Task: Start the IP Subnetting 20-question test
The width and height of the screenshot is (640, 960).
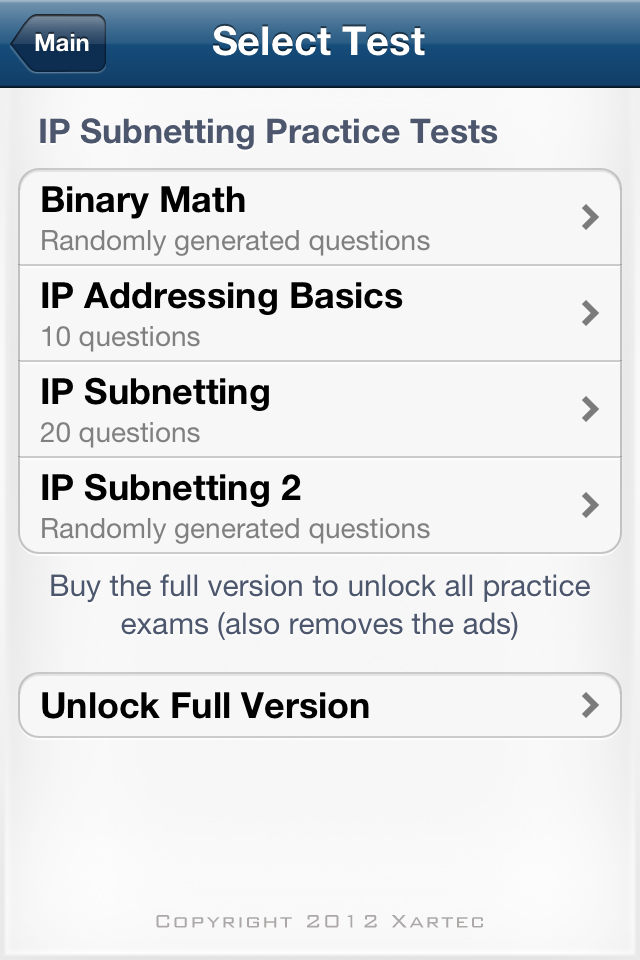Action: [320, 409]
